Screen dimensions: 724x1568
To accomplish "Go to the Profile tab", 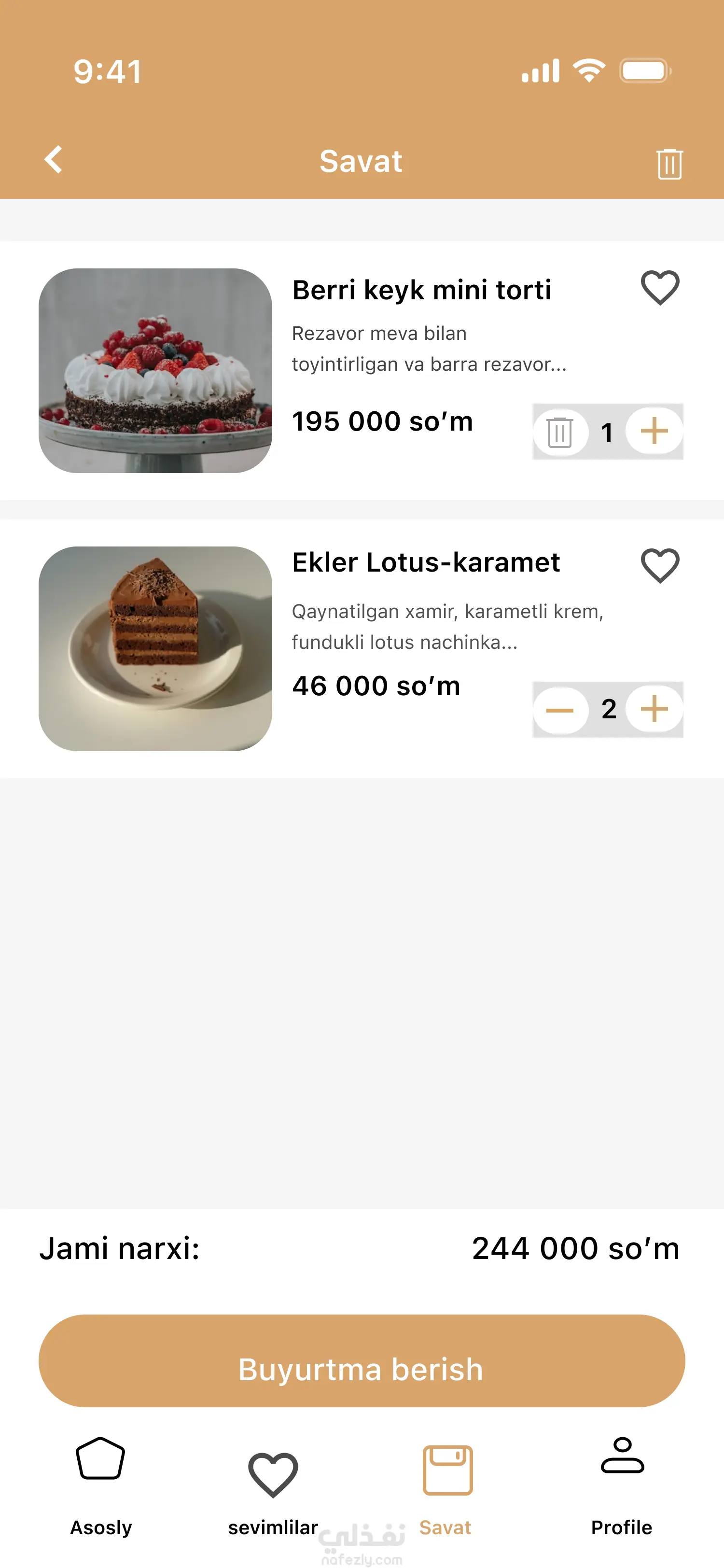I will [x=621, y=1485].
